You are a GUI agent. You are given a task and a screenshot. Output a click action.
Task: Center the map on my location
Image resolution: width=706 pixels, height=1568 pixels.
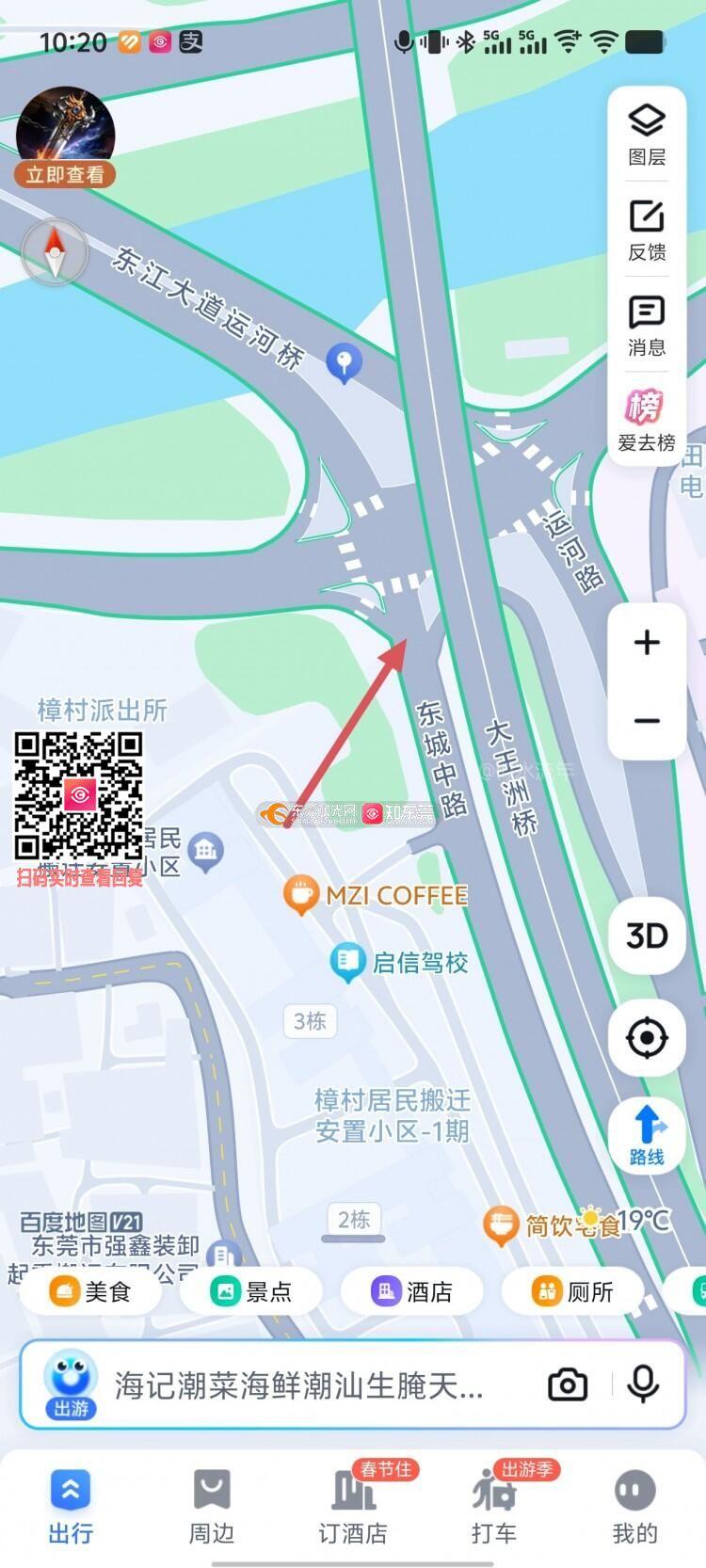point(647,1038)
